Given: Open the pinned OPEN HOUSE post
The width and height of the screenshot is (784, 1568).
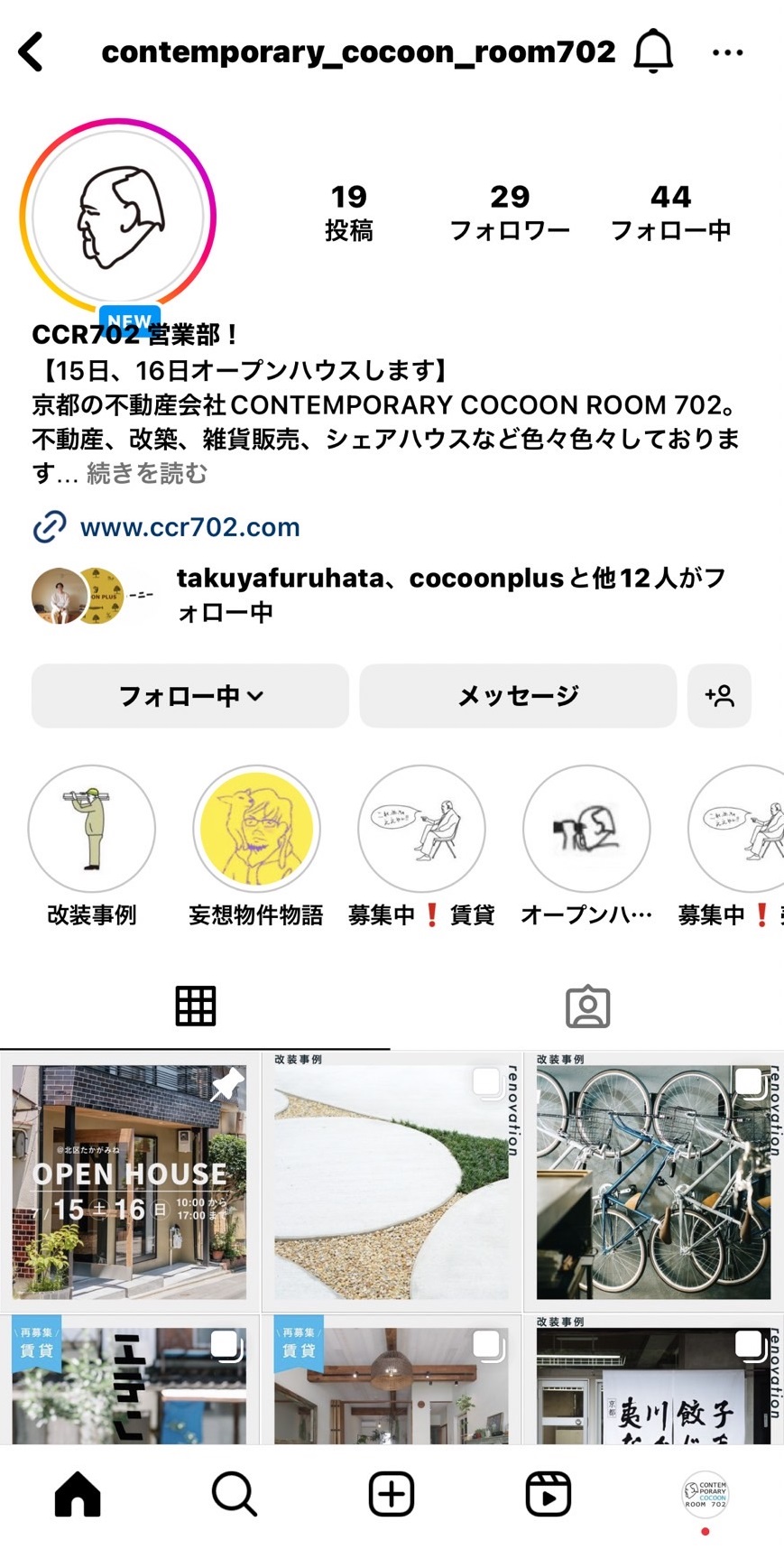Looking at the screenshot, I should tap(129, 1181).
